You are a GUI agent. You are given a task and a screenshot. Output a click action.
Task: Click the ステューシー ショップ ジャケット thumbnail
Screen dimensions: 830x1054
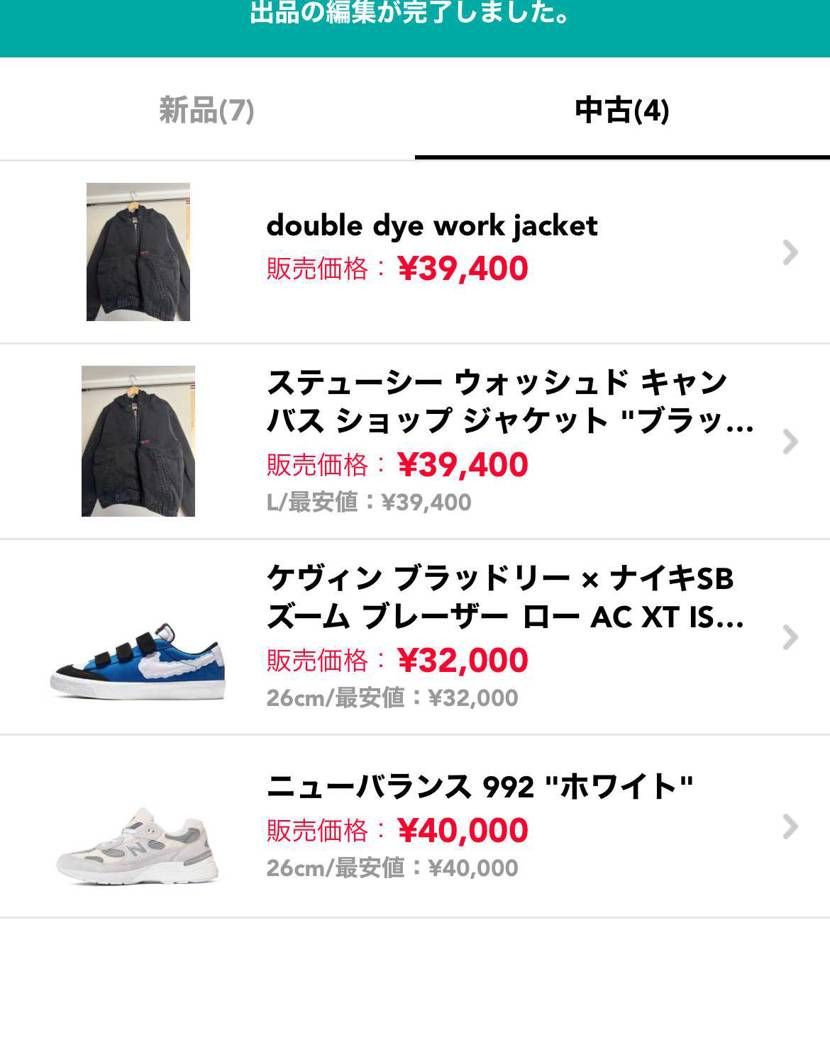coord(136,442)
